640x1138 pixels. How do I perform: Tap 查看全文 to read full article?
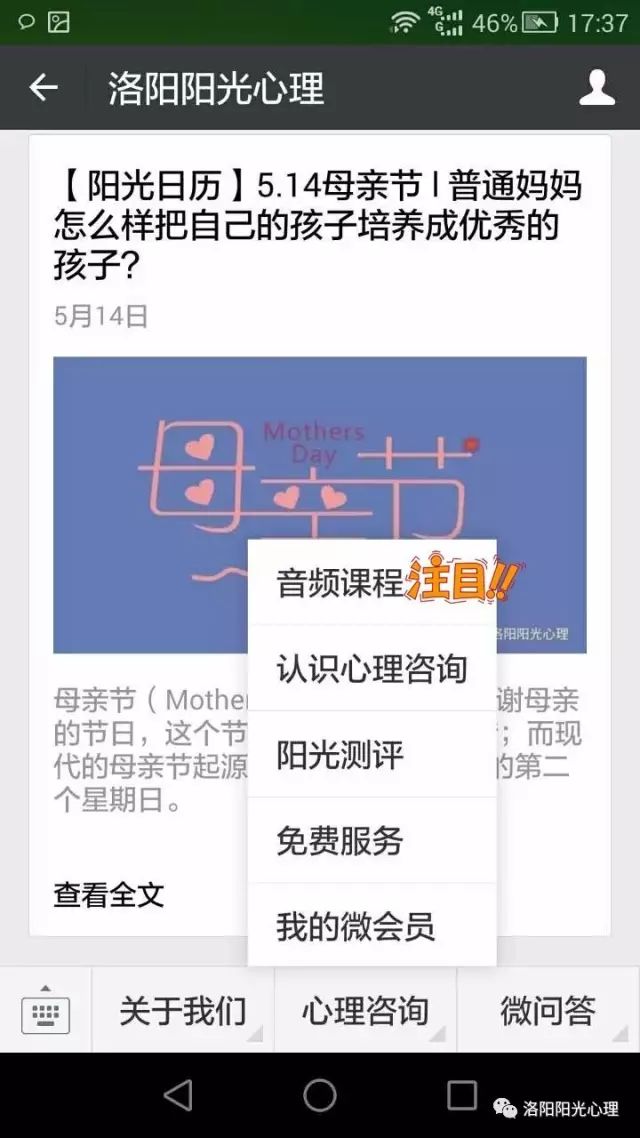pos(109,894)
